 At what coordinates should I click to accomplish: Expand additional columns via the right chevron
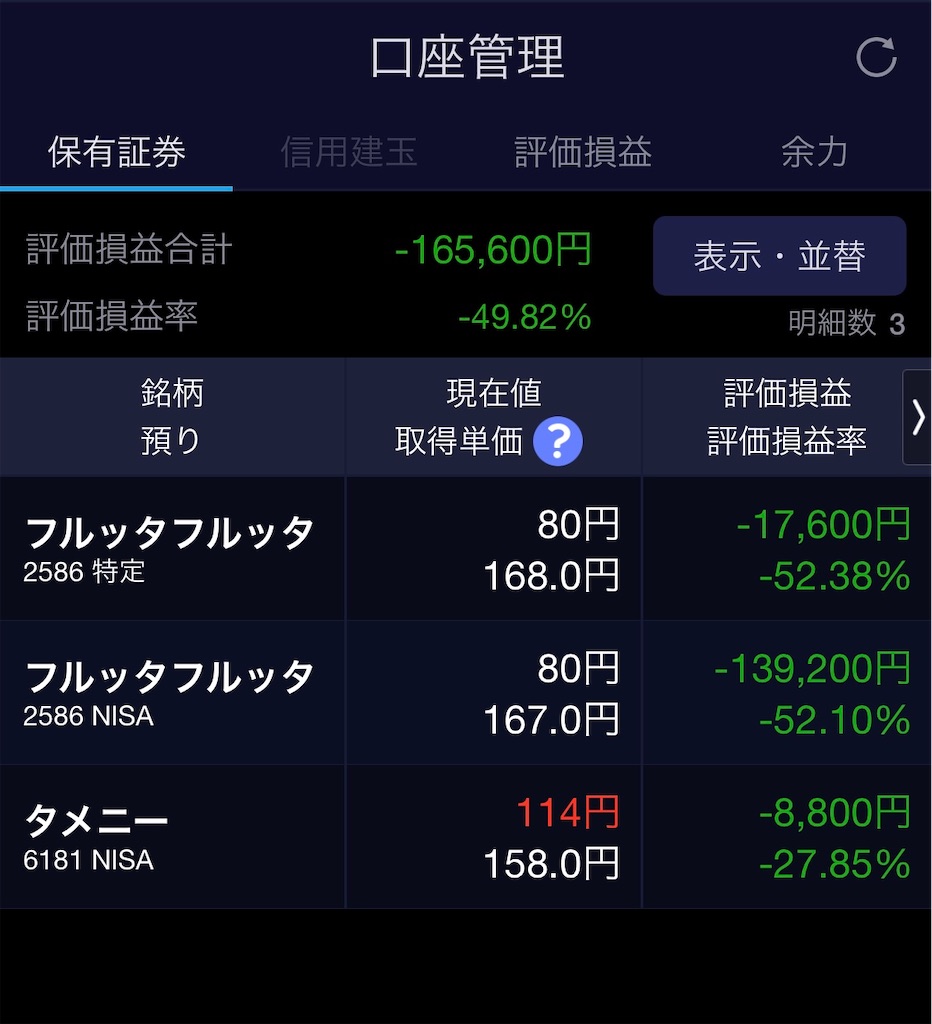tap(917, 418)
